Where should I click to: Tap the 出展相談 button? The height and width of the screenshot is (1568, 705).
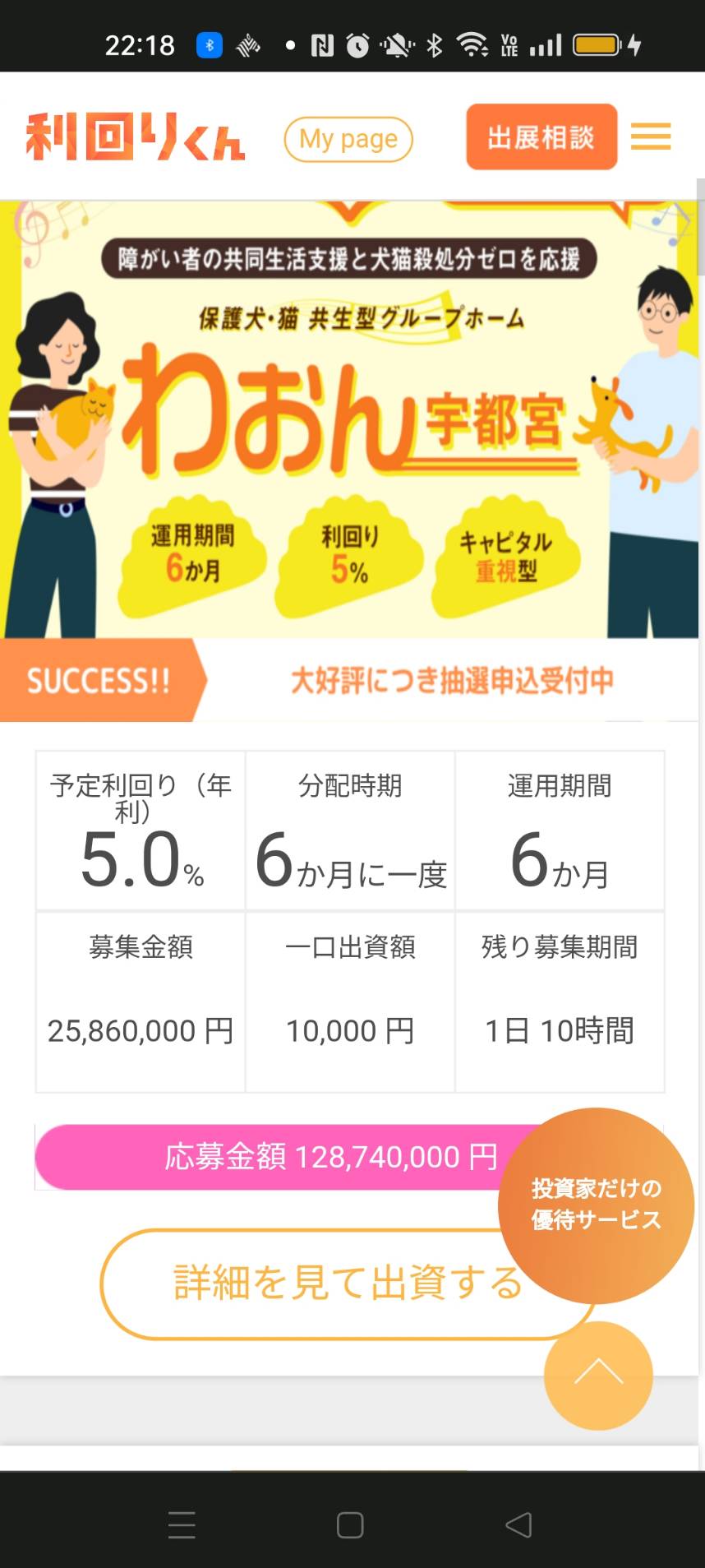pos(541,136)
